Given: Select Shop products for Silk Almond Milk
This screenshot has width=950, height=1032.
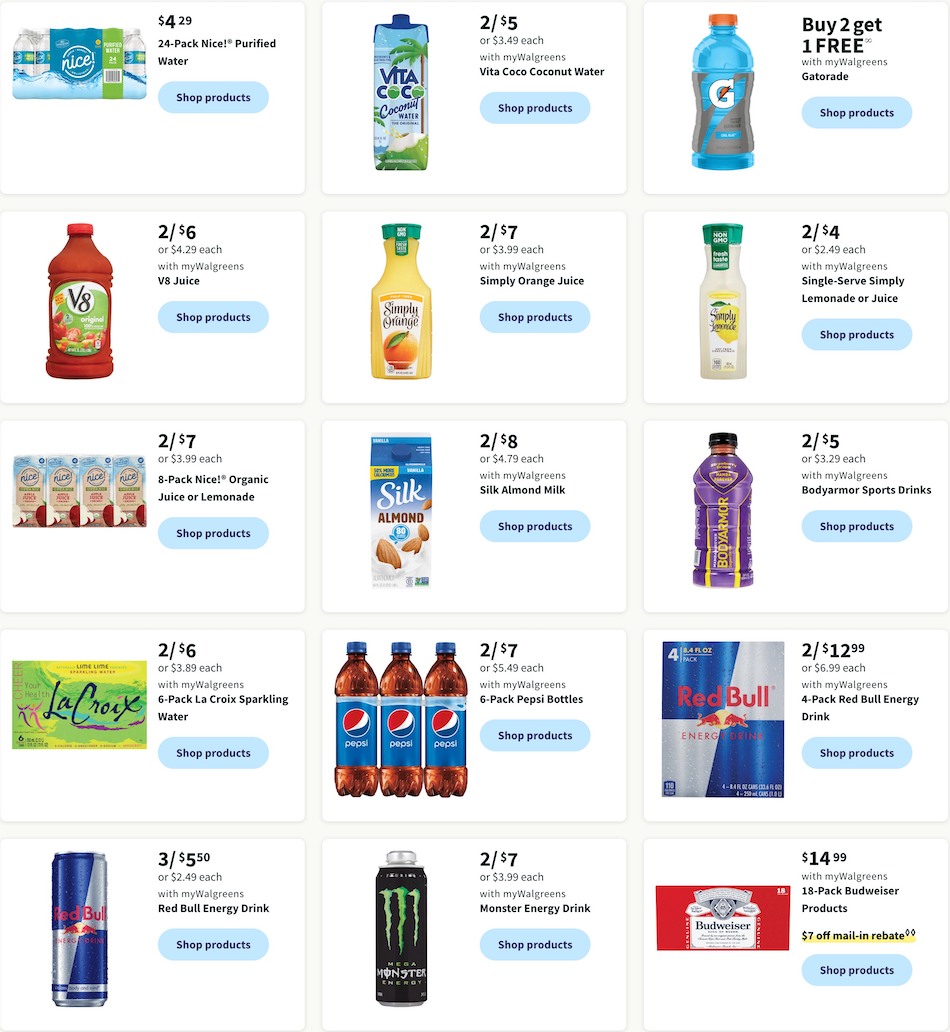Looking at the screenshot, I should (535, 526).
